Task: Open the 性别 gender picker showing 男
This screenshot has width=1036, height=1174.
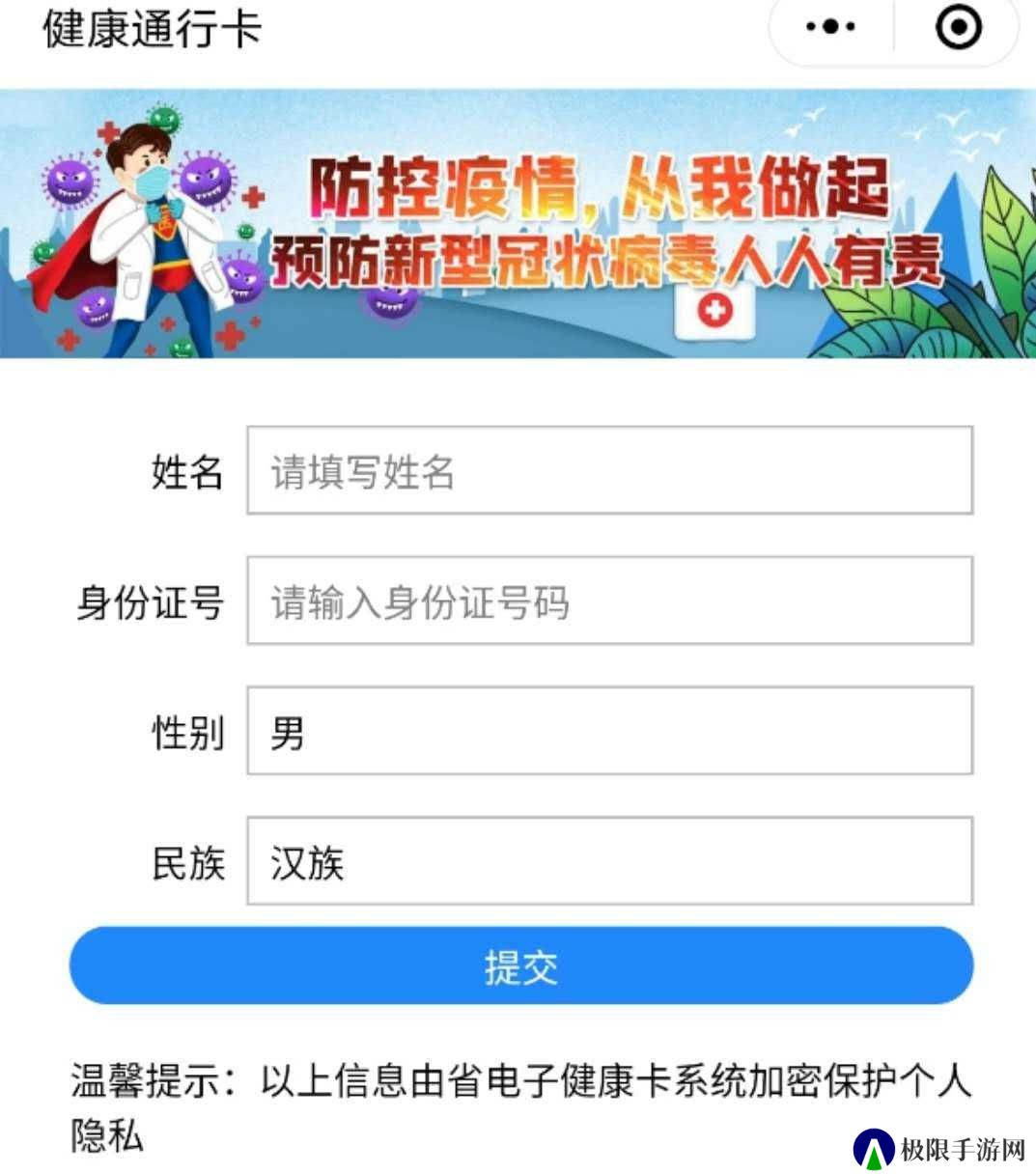Action: click(x=609, y=731)
